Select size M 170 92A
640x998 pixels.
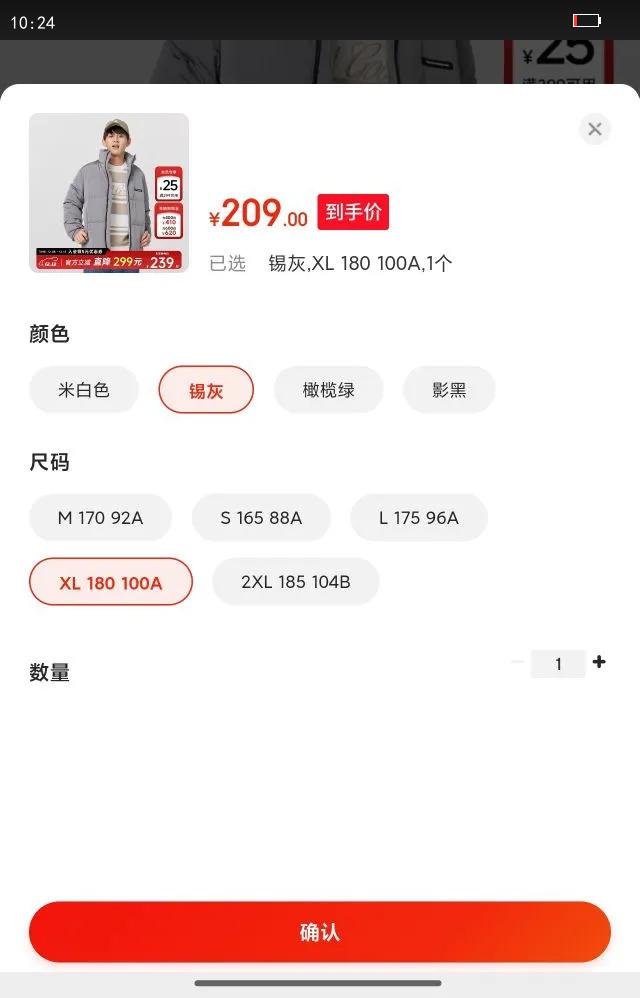[x=100, y=518]
